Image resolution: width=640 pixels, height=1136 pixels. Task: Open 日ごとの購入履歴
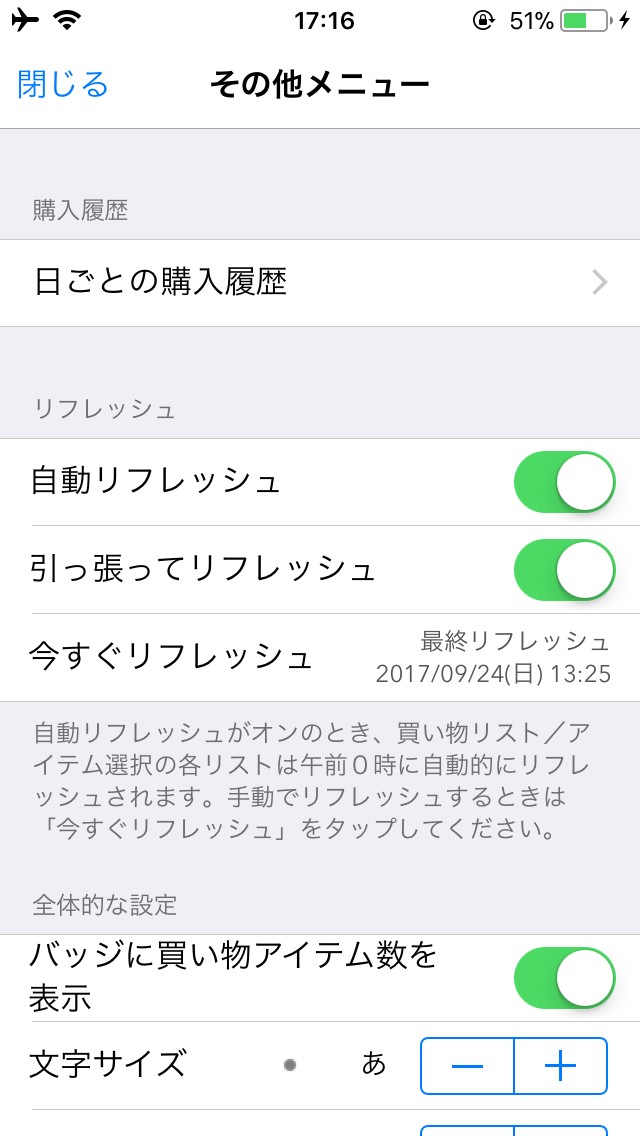[320, 283]
